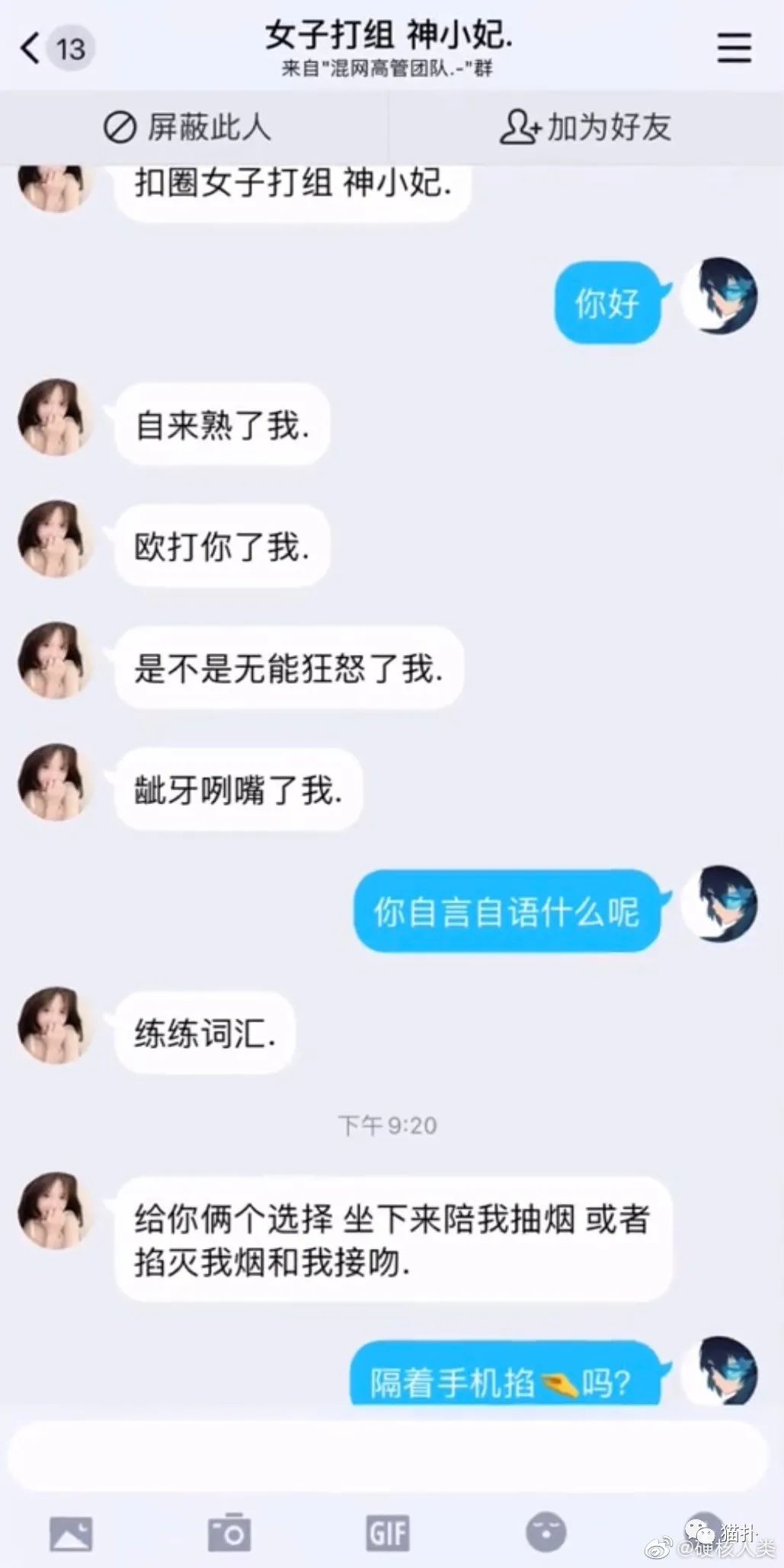Tap the group source text 混网高管团队
The width and height of the screenshot is (784, 1568).
click(x=392, y=69)
